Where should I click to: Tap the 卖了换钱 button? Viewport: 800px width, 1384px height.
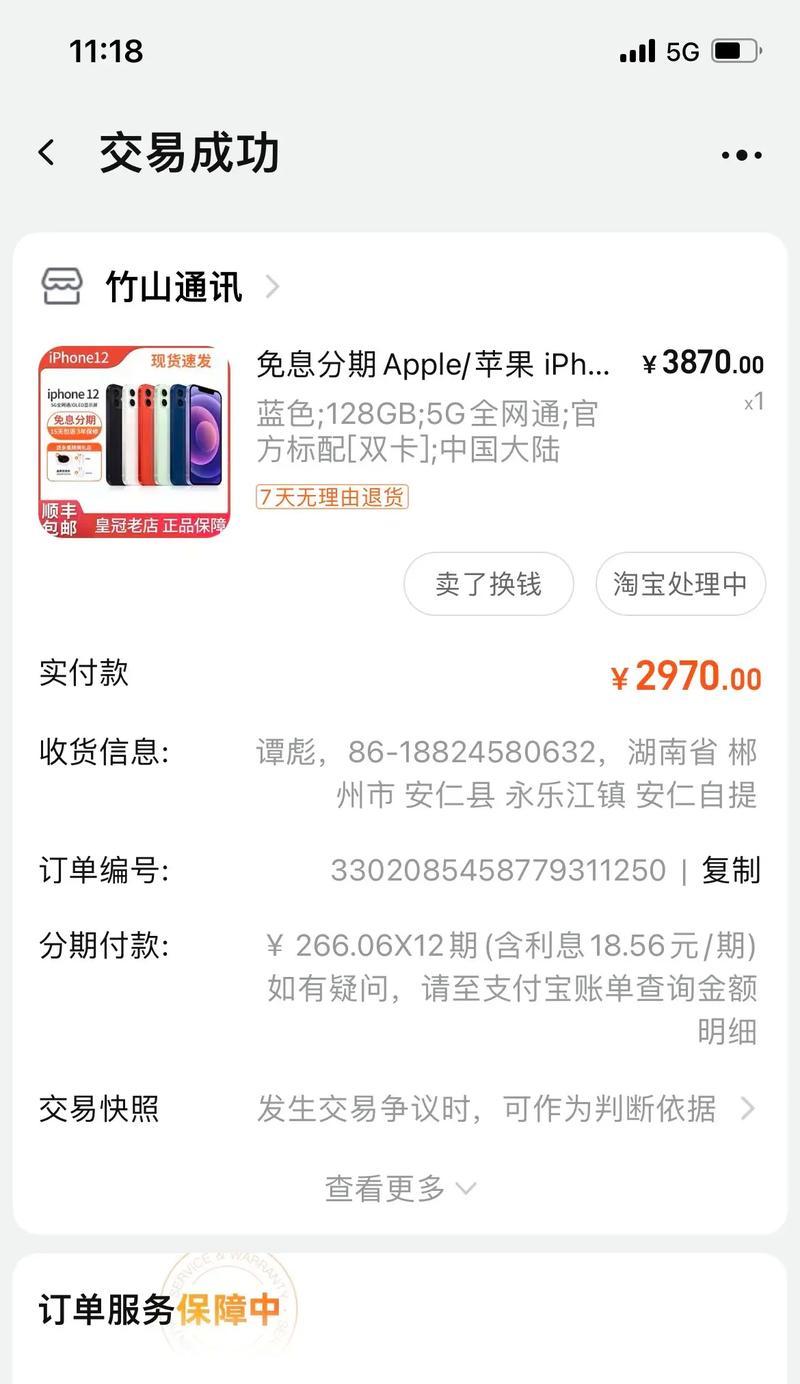tap(488, 584)
